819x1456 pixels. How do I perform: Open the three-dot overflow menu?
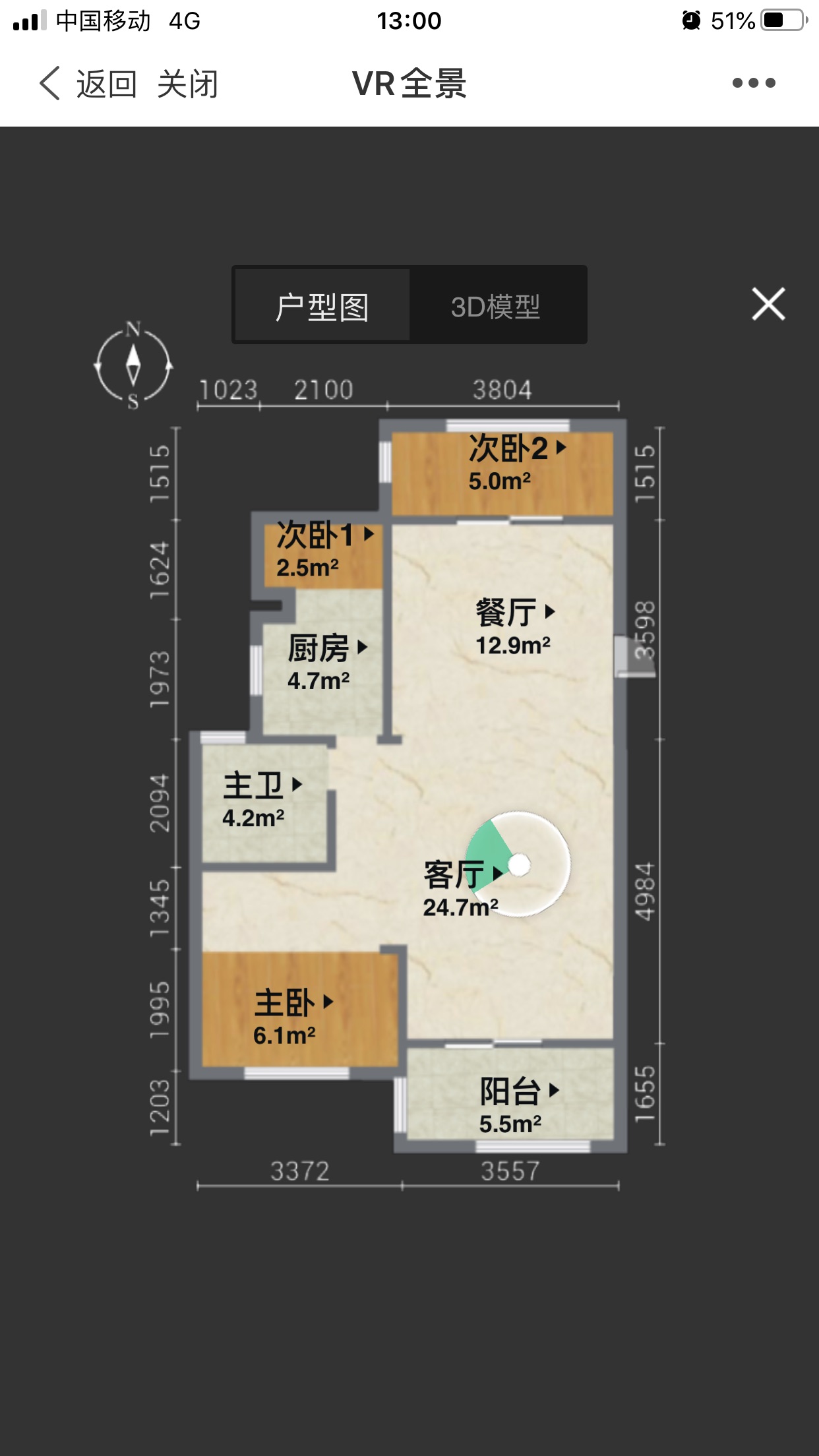point(754,83)
